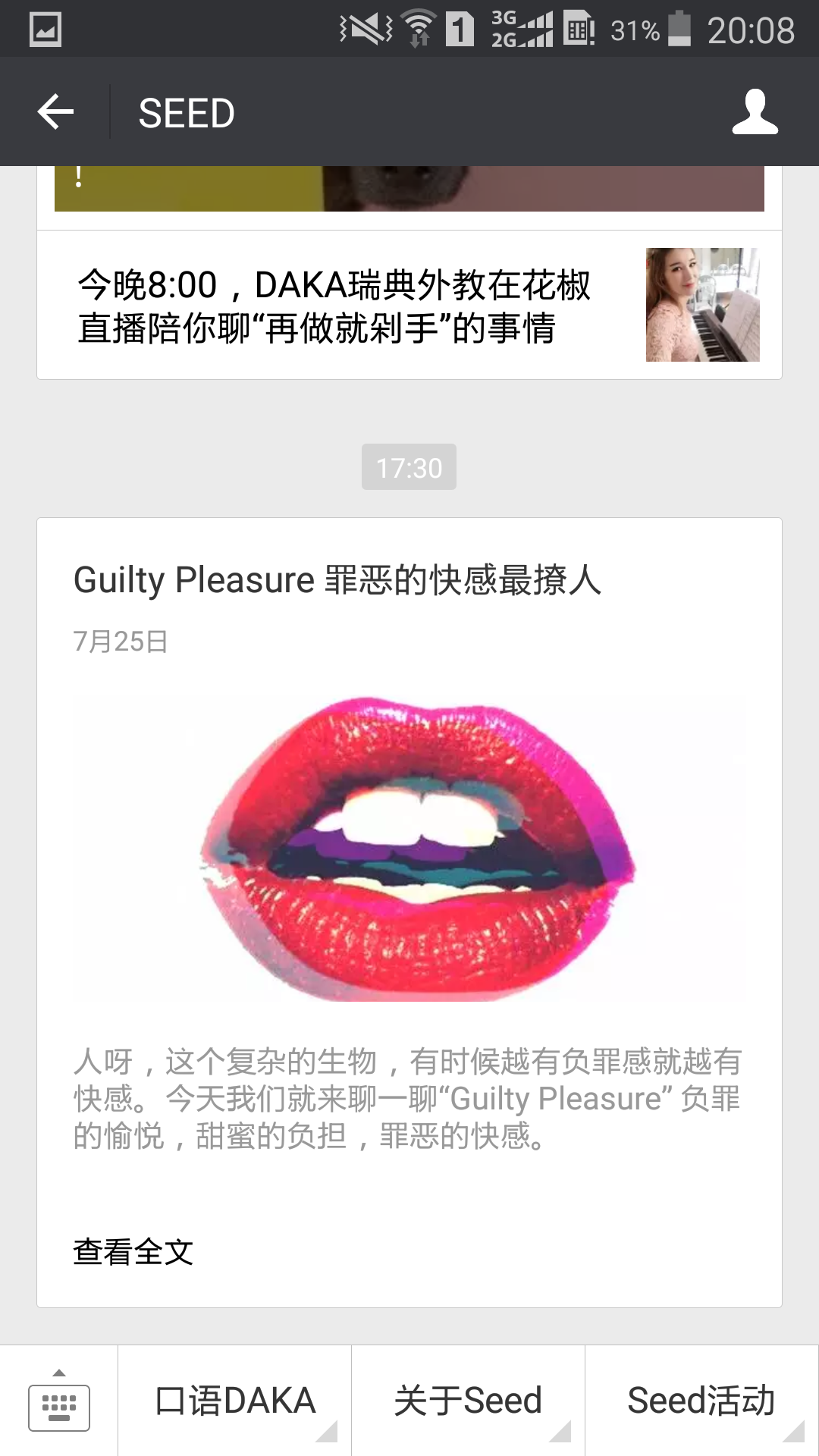
Task: Tap the 17:30 timestamp label
Action: [409, 468]
